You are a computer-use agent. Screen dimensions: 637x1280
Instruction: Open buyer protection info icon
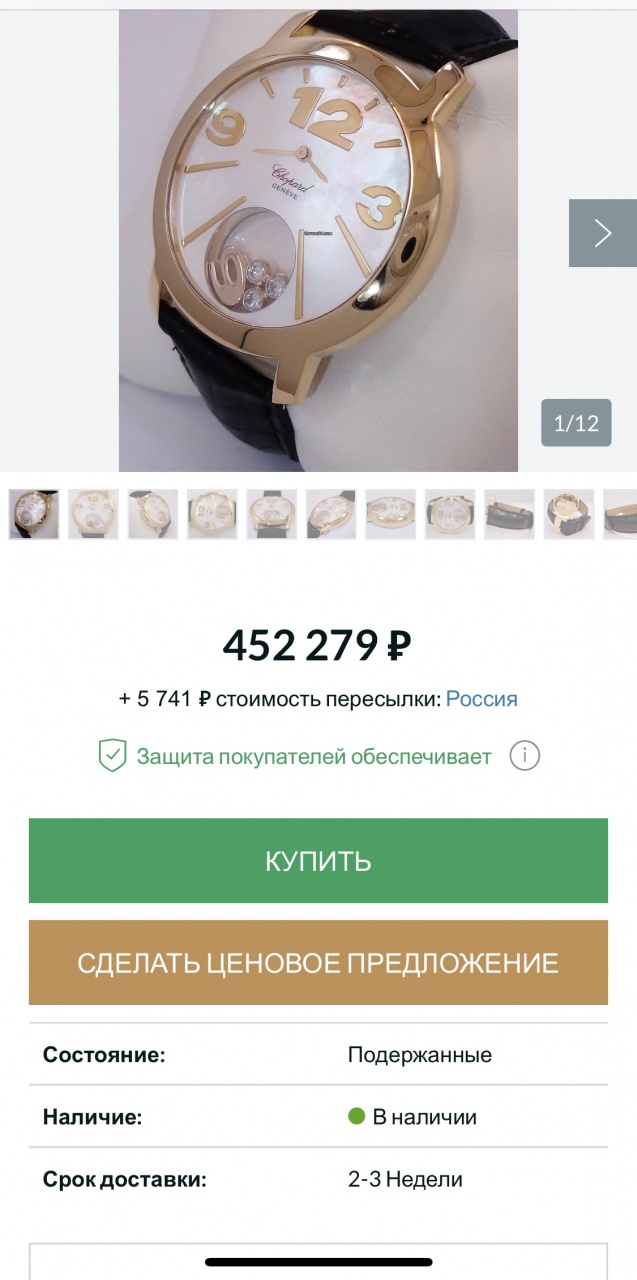click(x=525, y=756)
